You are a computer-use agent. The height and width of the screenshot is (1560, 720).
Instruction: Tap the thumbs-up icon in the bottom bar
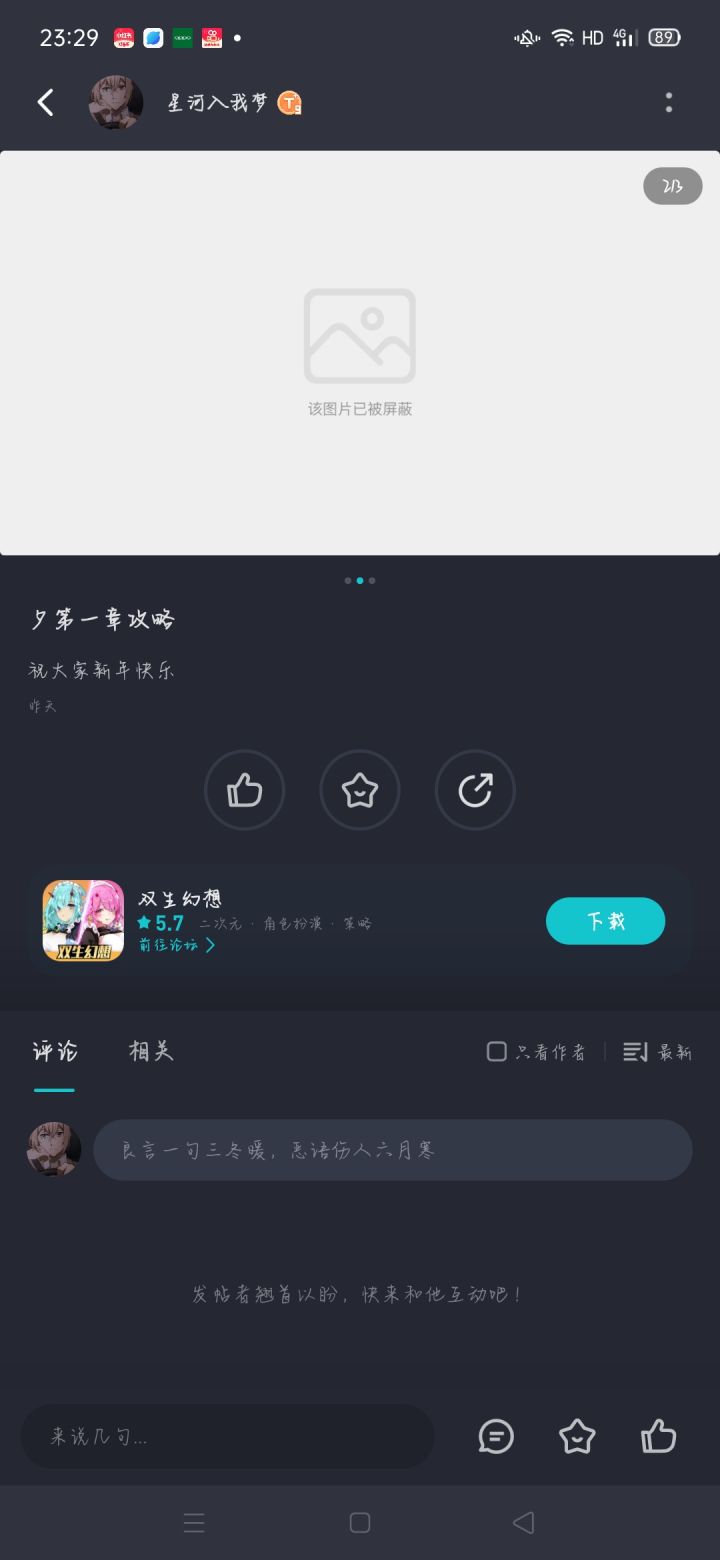point(658,1437)
